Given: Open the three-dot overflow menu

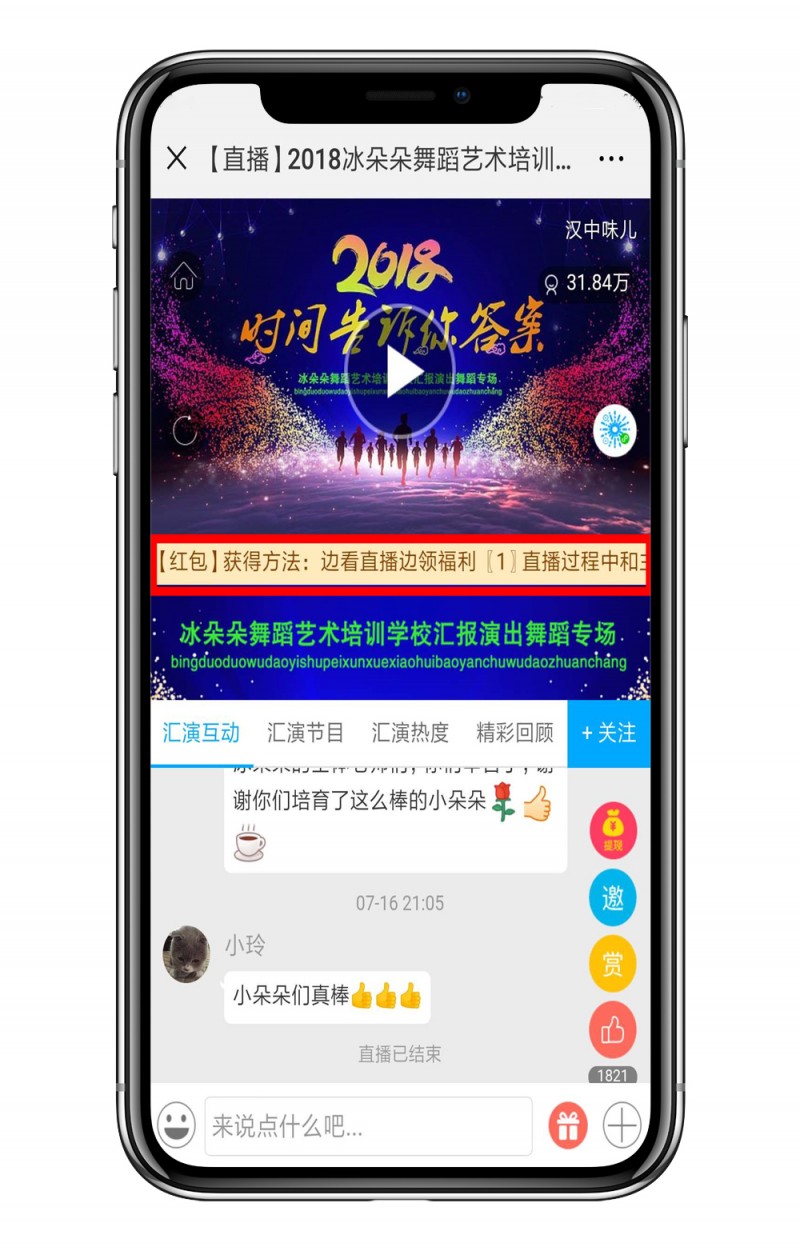Looking at the screenshot, I should point(610,159).
